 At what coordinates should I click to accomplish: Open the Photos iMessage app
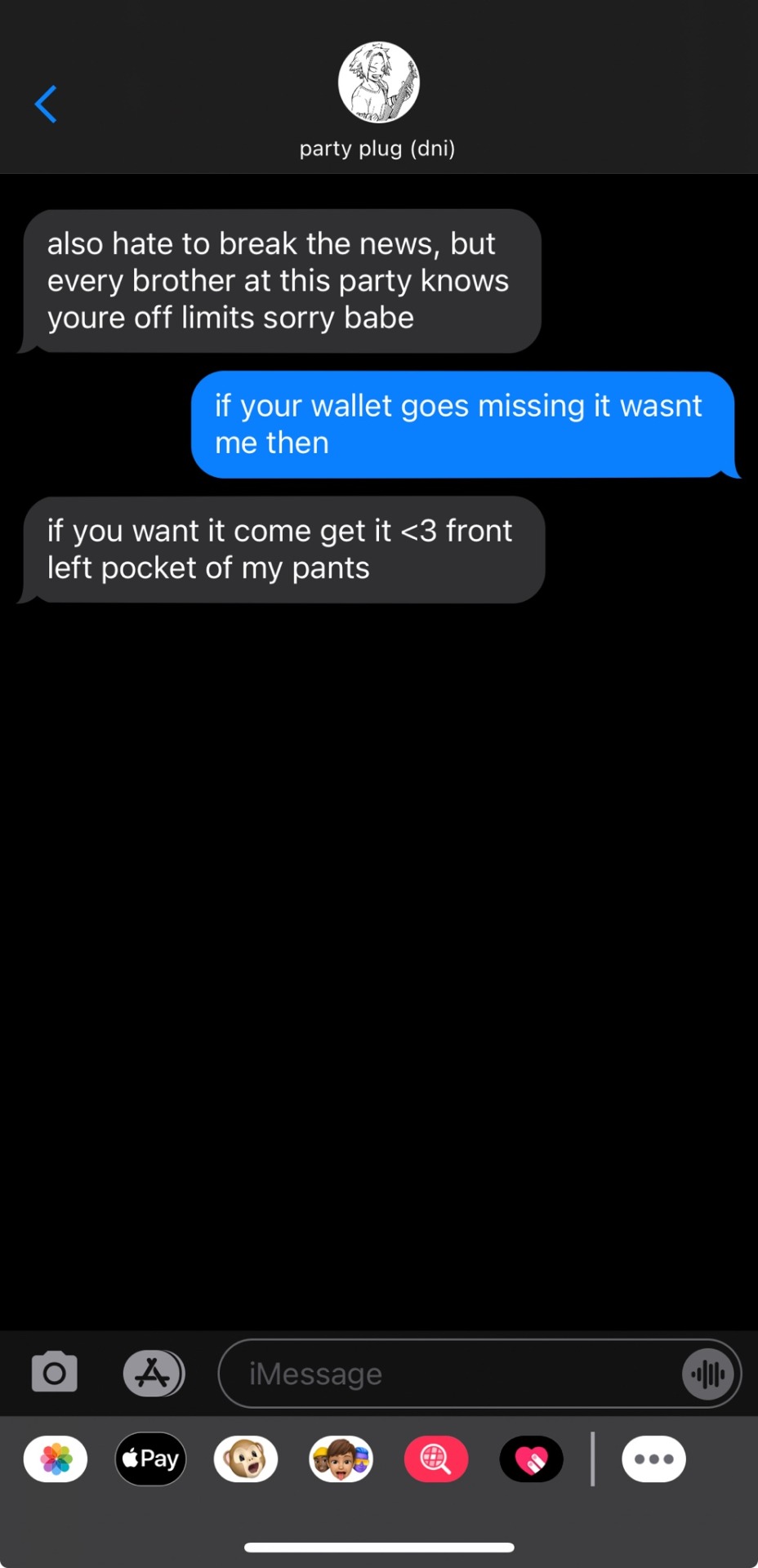56,1459
